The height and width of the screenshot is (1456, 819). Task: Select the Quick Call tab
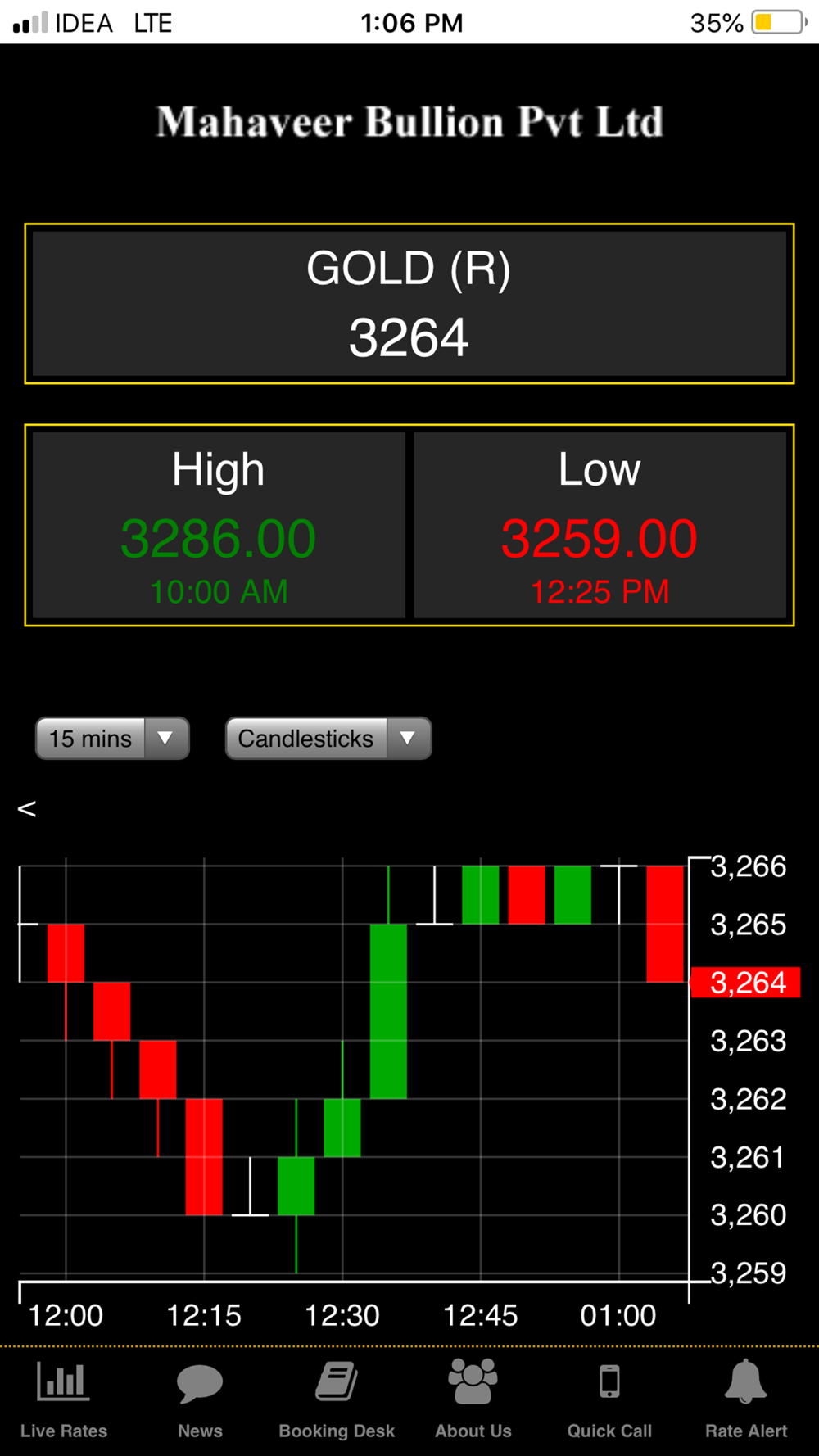609,1400
